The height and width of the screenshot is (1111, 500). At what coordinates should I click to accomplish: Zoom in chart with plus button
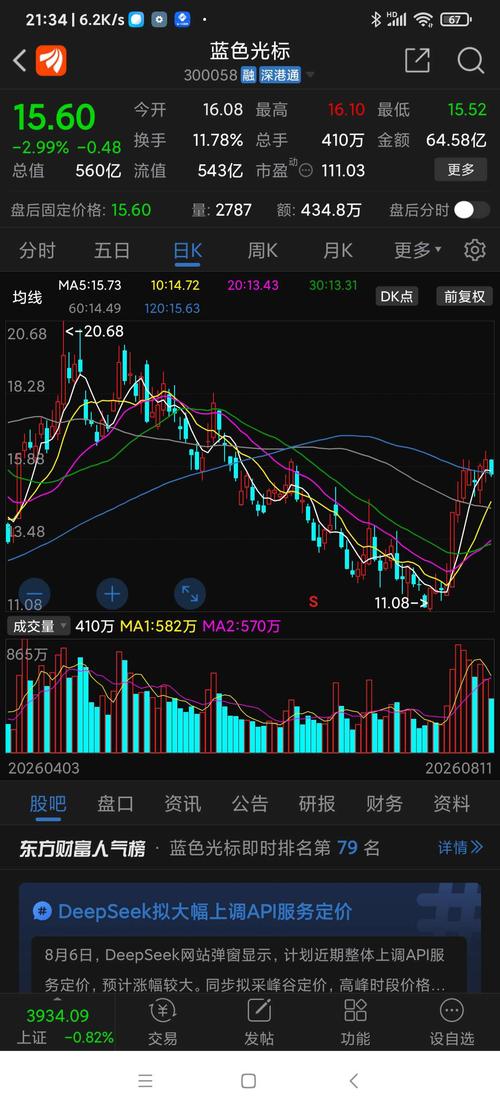point(112,594)
